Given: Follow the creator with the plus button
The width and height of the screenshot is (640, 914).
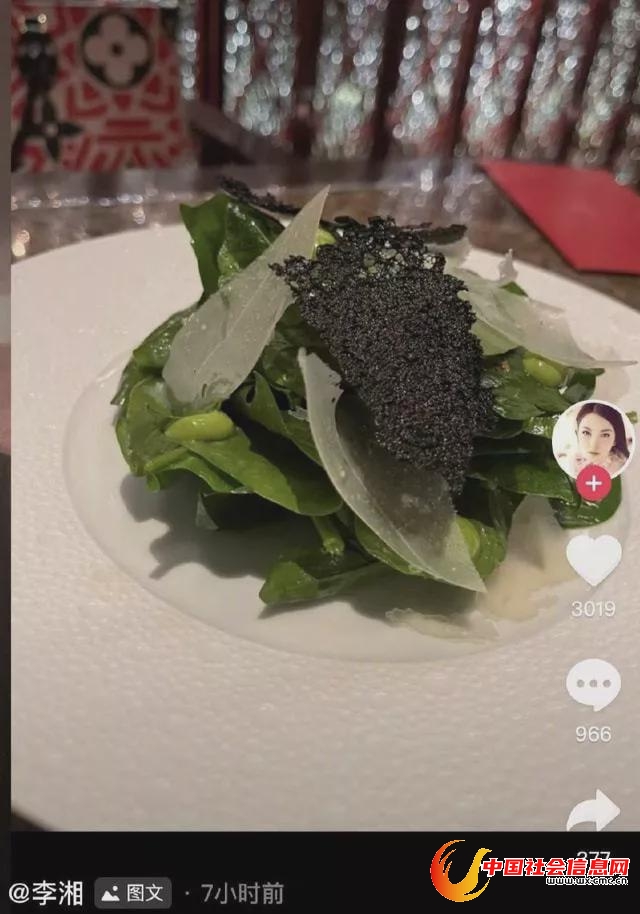Looking at the screenshot, I should tap(593, 484).
